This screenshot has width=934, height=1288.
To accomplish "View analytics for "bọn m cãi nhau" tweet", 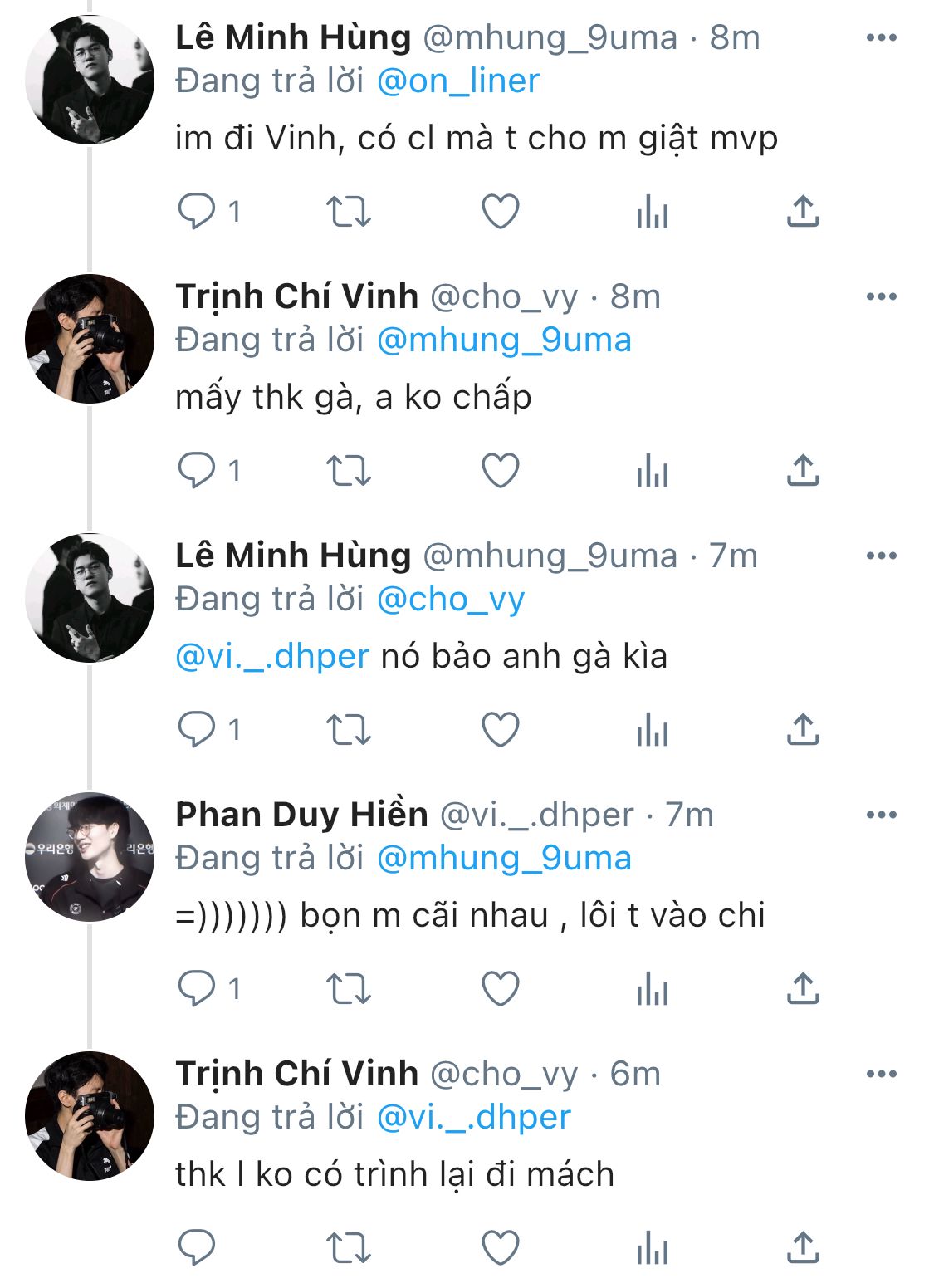I will coord(652,989).
